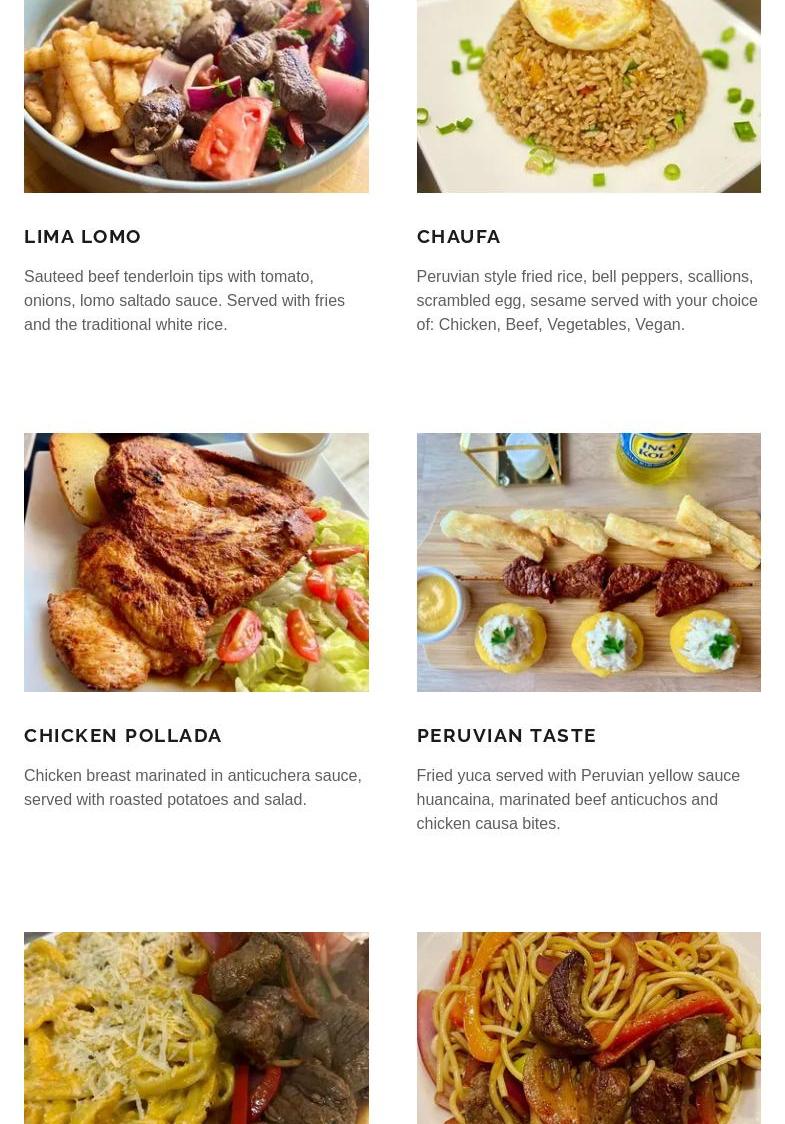Viewport: 785px width, 1124px height.
Task: Tap the Peruvian Taste platter image
Action: (x=588, y=562)
